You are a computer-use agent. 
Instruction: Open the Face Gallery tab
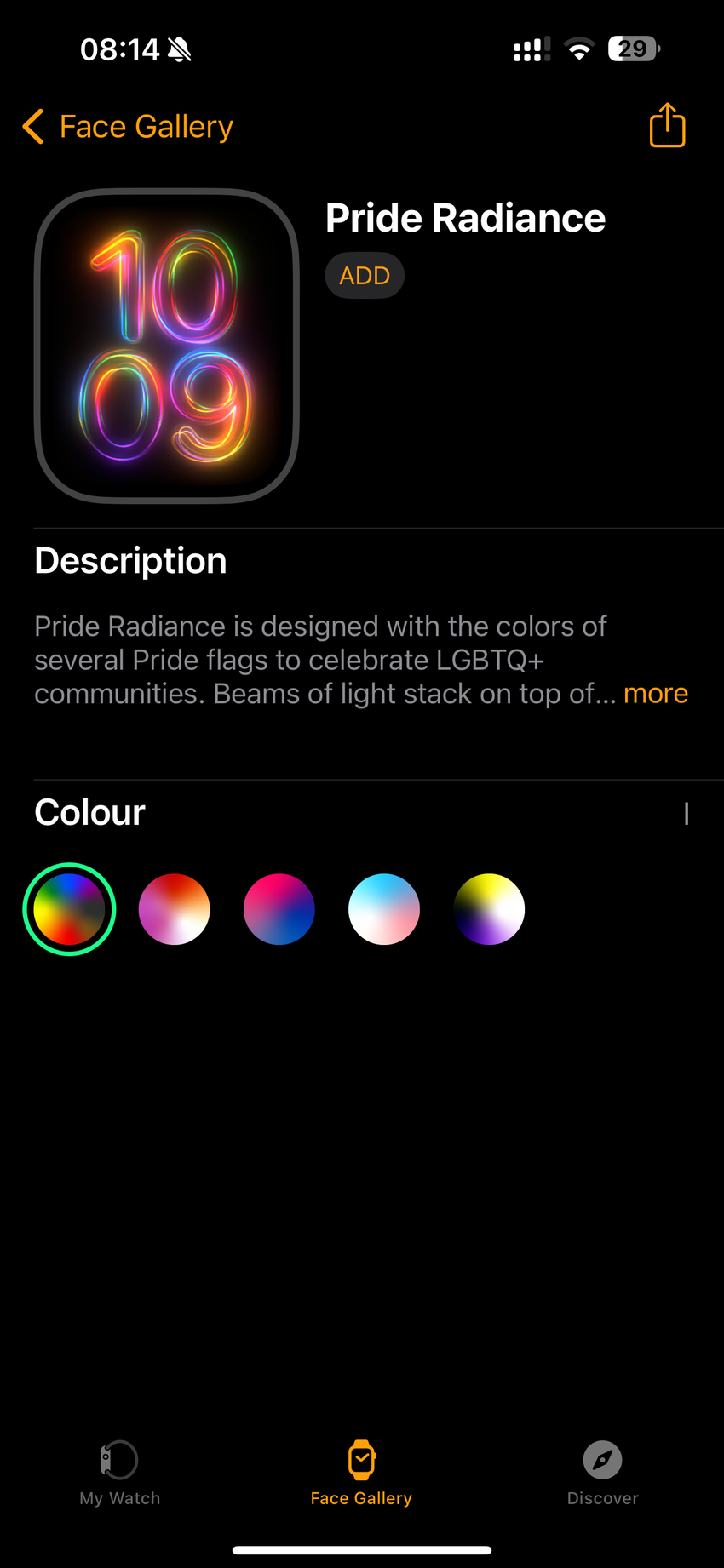pyautogui.click(x=361, y=1473)
